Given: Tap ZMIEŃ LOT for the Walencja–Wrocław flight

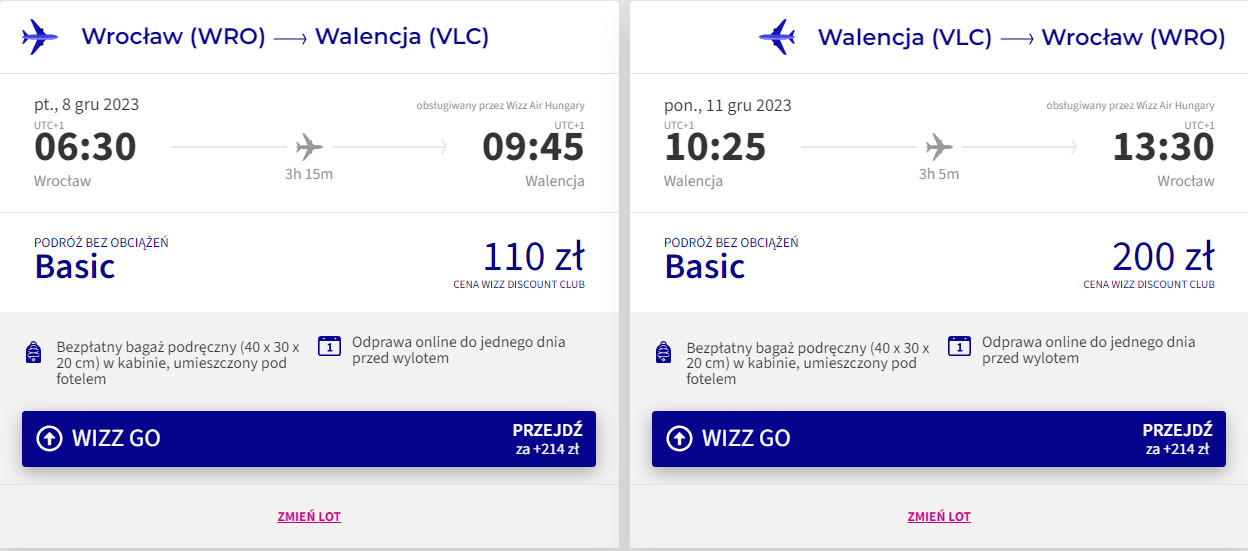Looking at the screenshot, I should coord(939,517).
